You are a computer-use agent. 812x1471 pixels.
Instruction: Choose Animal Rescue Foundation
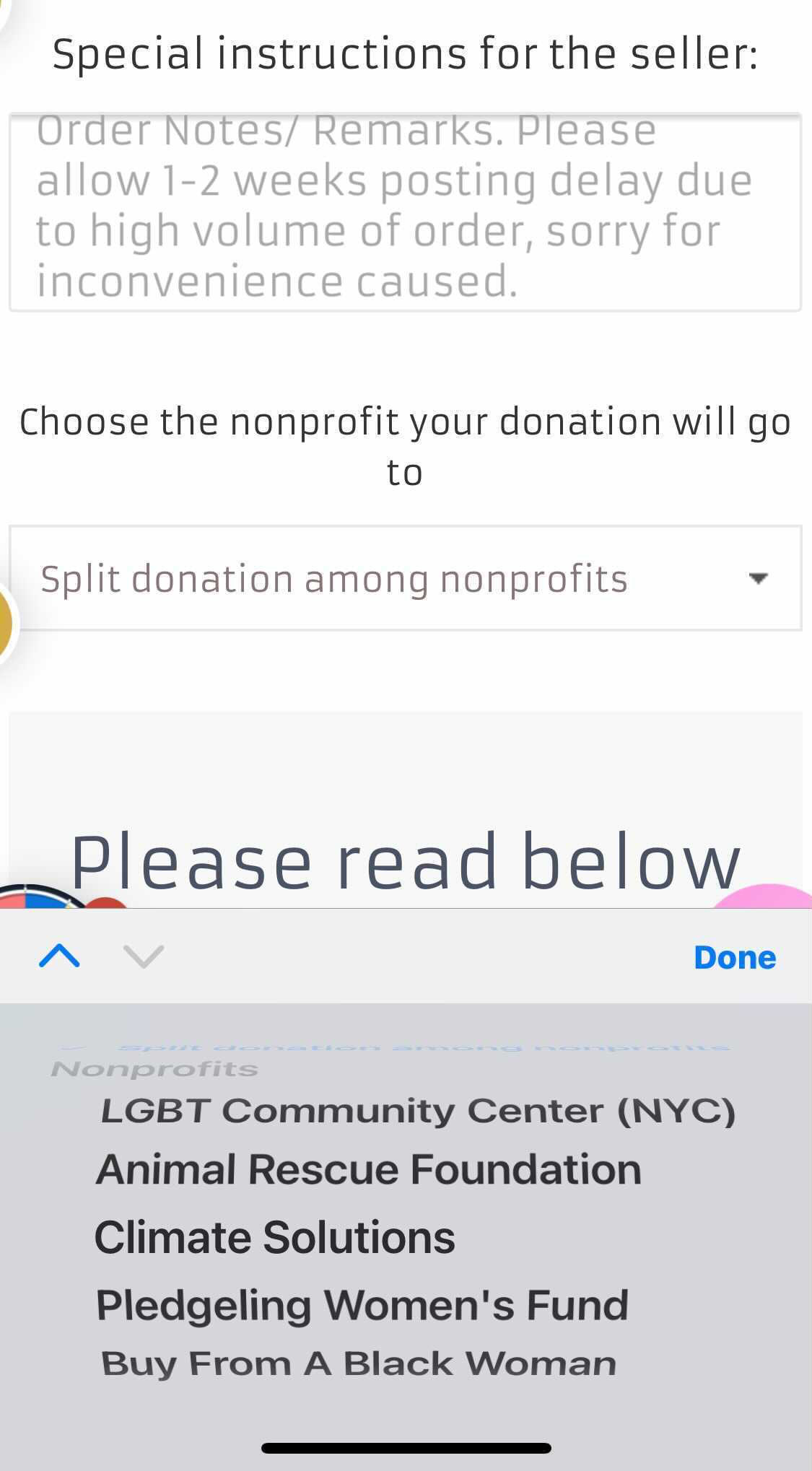coord(369,1169)
